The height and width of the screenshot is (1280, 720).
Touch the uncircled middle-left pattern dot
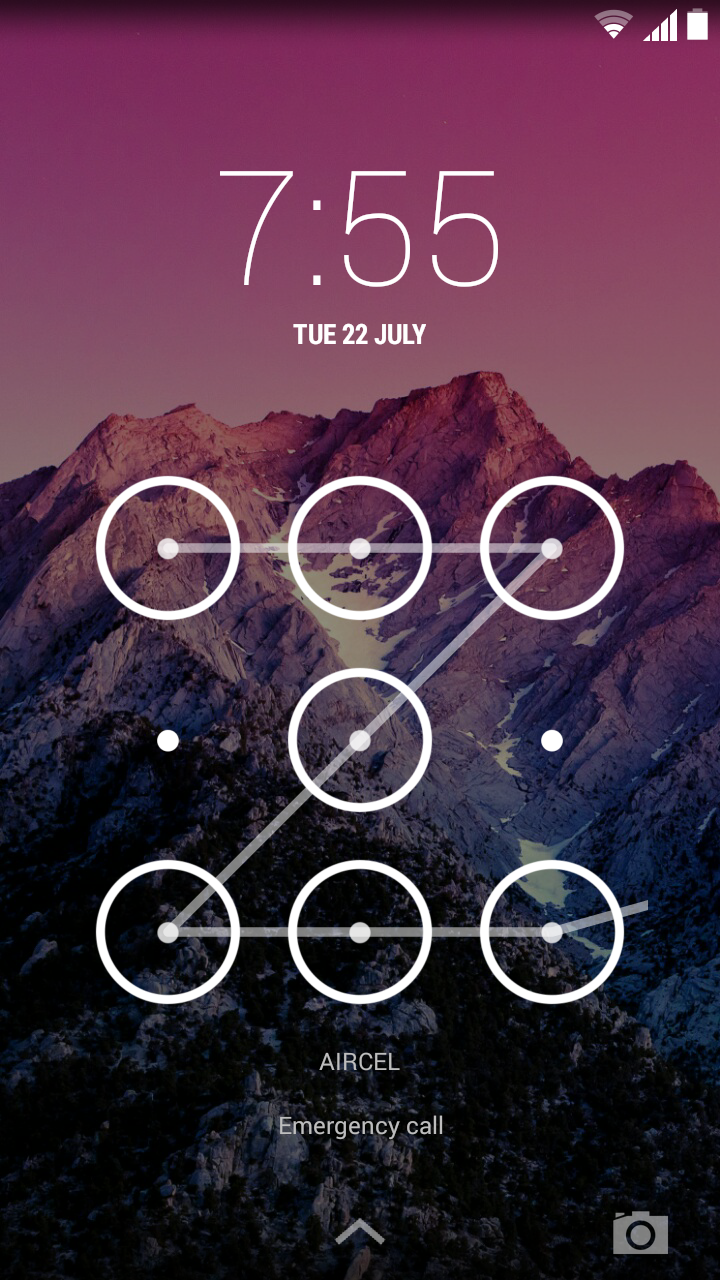[168, 740]
